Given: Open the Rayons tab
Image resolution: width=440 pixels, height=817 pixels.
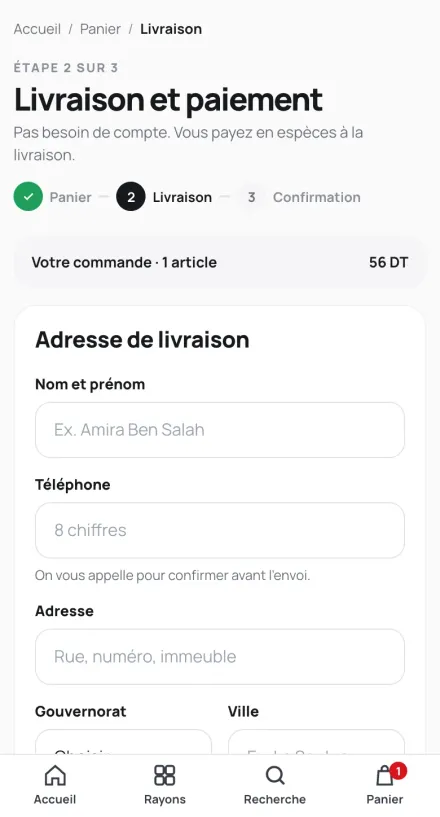Looking at the screenshot, I should 165,785.
